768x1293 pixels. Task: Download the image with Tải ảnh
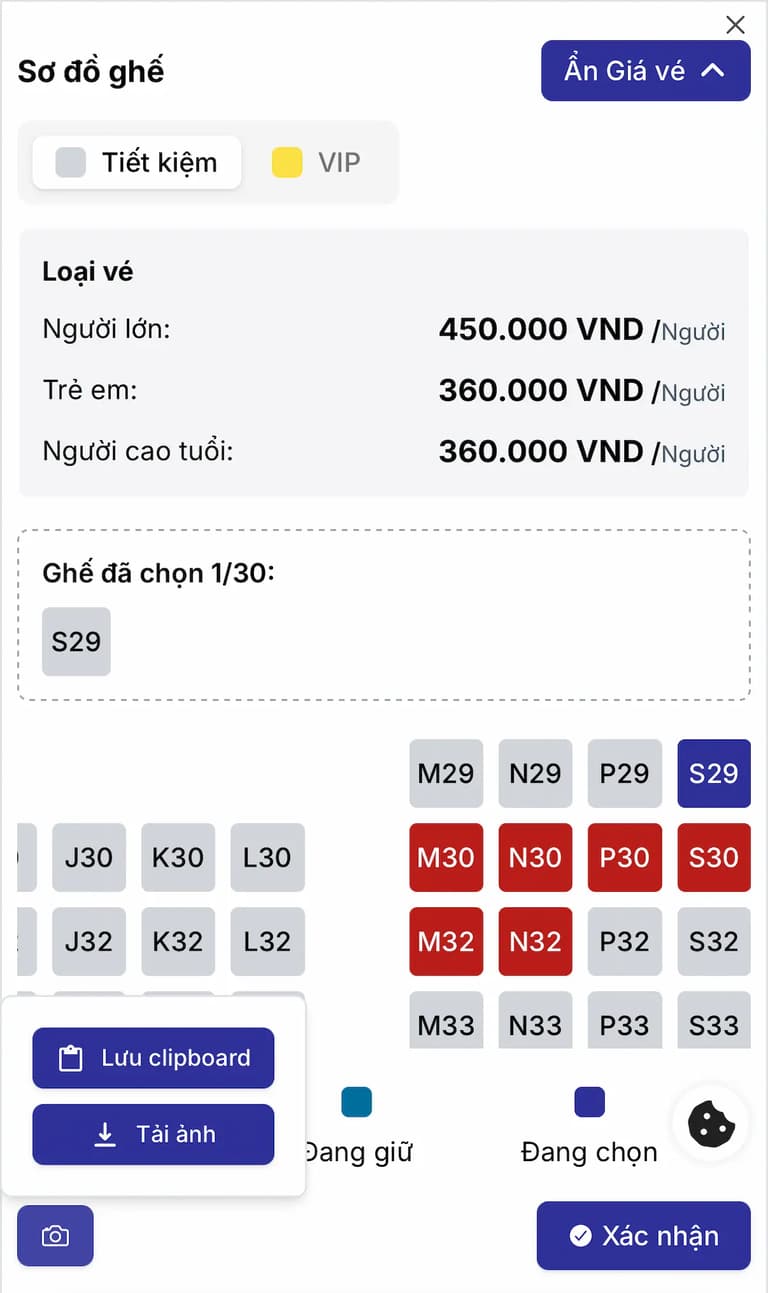[153, 1134]
